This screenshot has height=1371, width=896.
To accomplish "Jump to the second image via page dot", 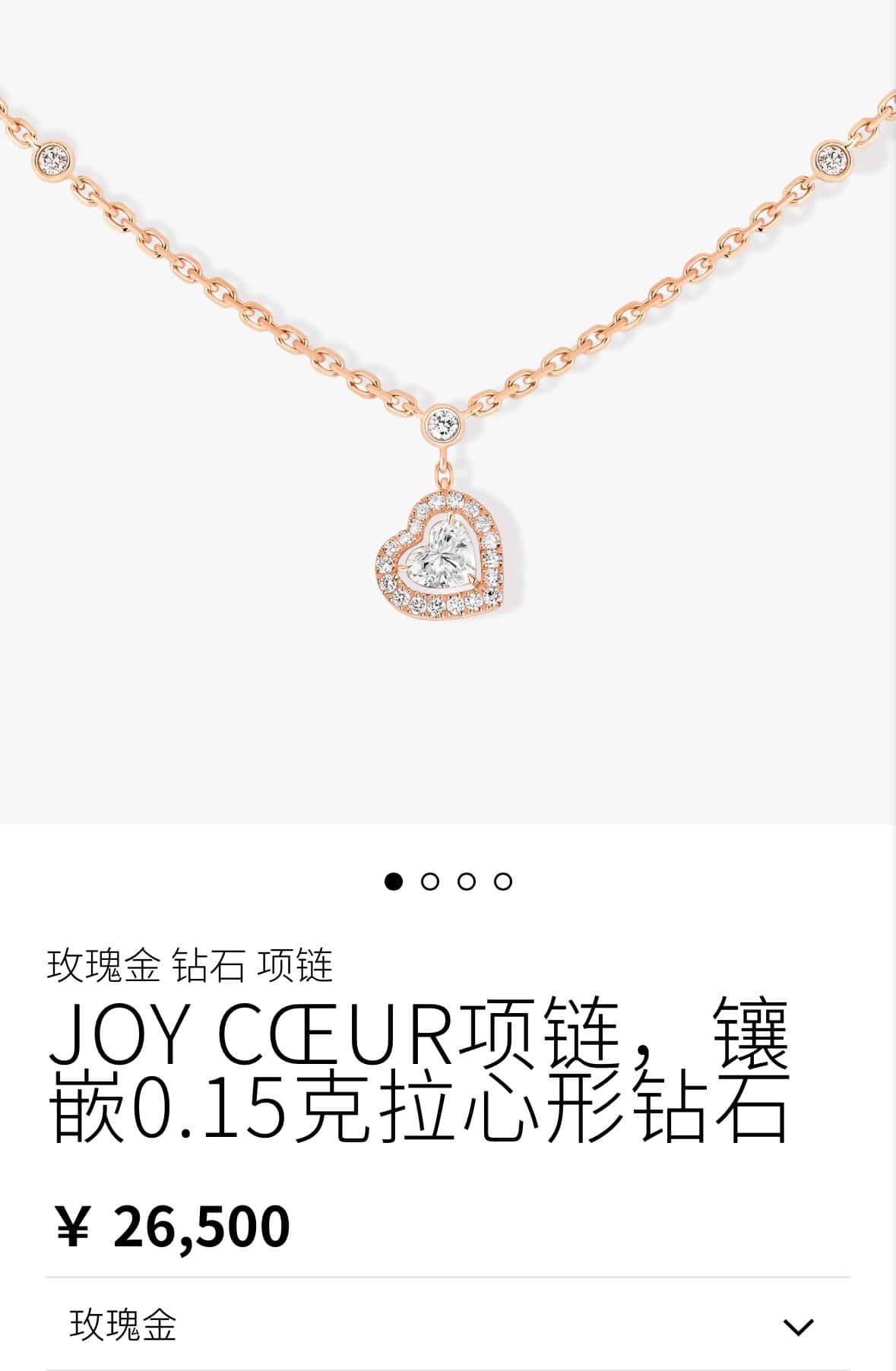I will click(430, 882).
